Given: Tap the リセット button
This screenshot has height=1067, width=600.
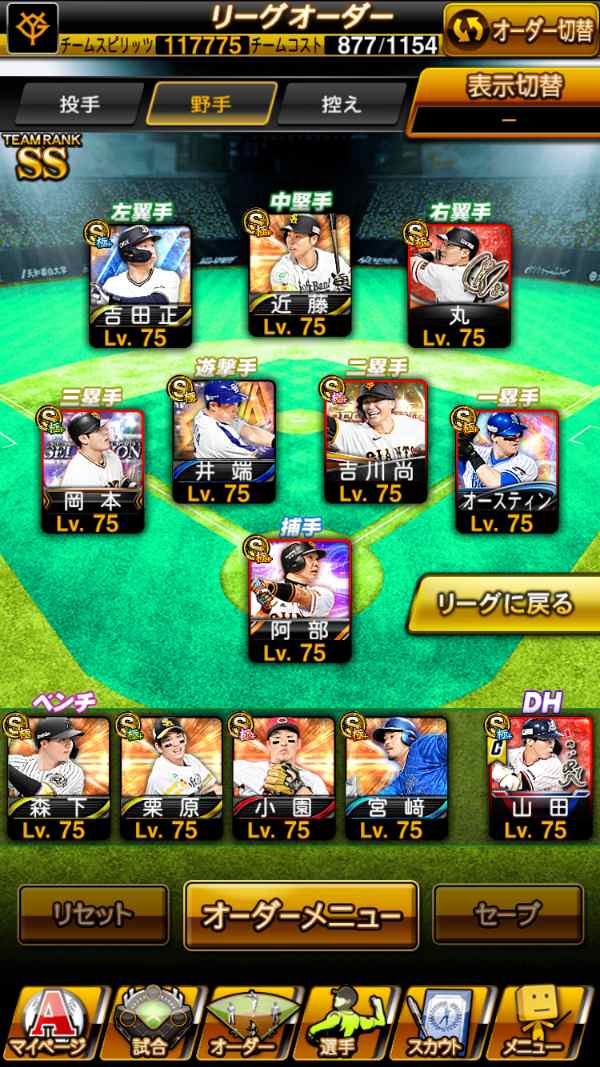Looking at the screenshot, I should tap(93, 914).
